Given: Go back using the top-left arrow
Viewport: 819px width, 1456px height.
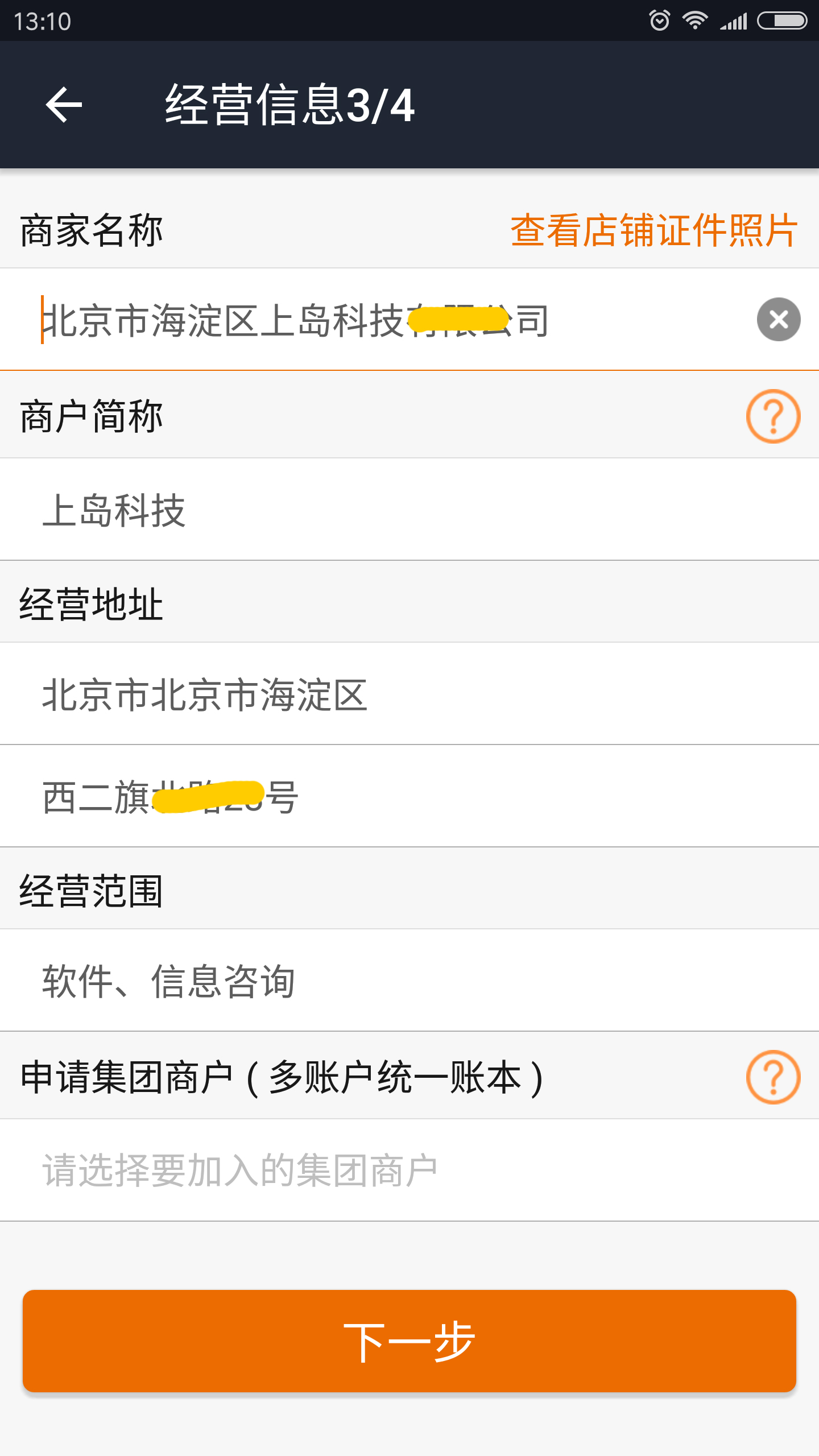Looking at the screenshot, I should coord(64,105).
